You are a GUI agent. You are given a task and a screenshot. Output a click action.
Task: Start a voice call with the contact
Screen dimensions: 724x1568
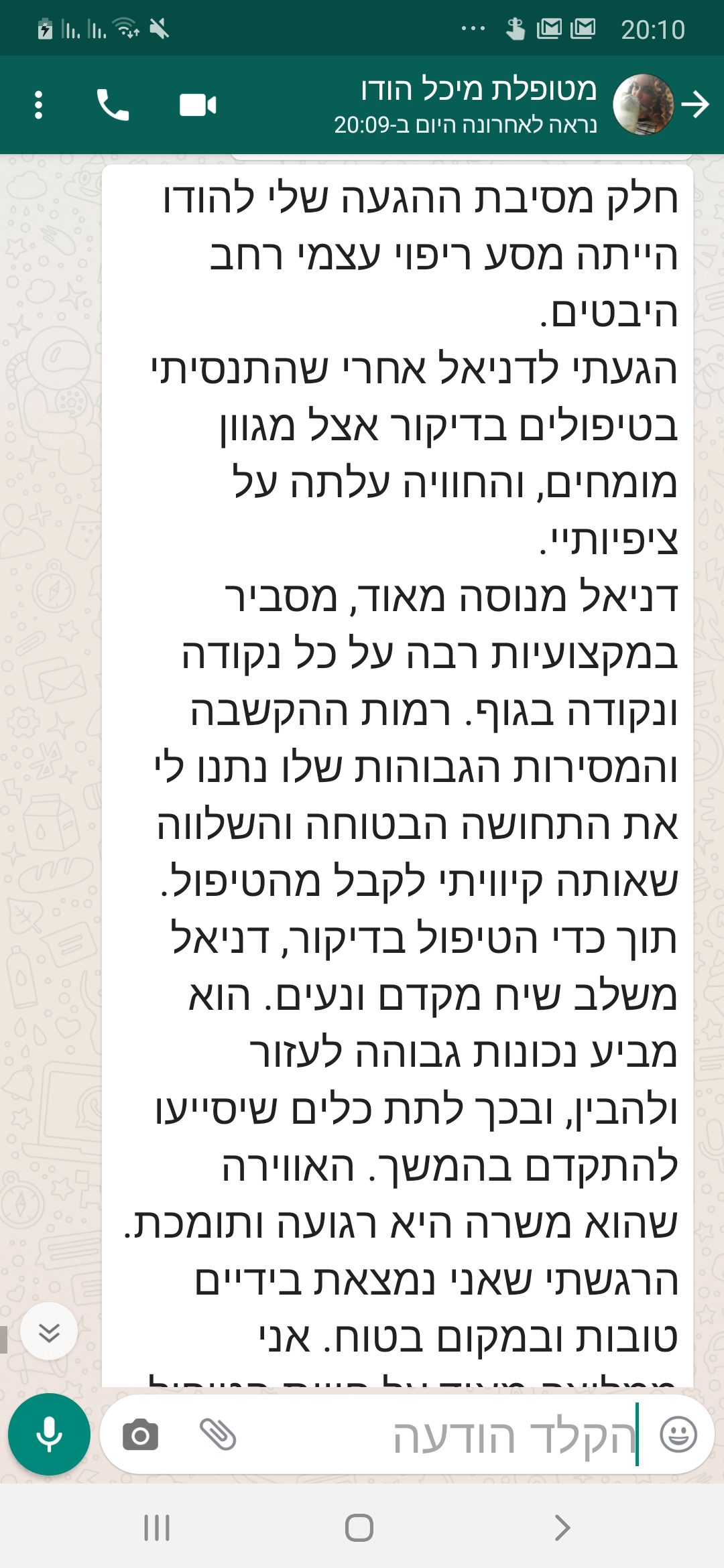click(x=113, y=105)
